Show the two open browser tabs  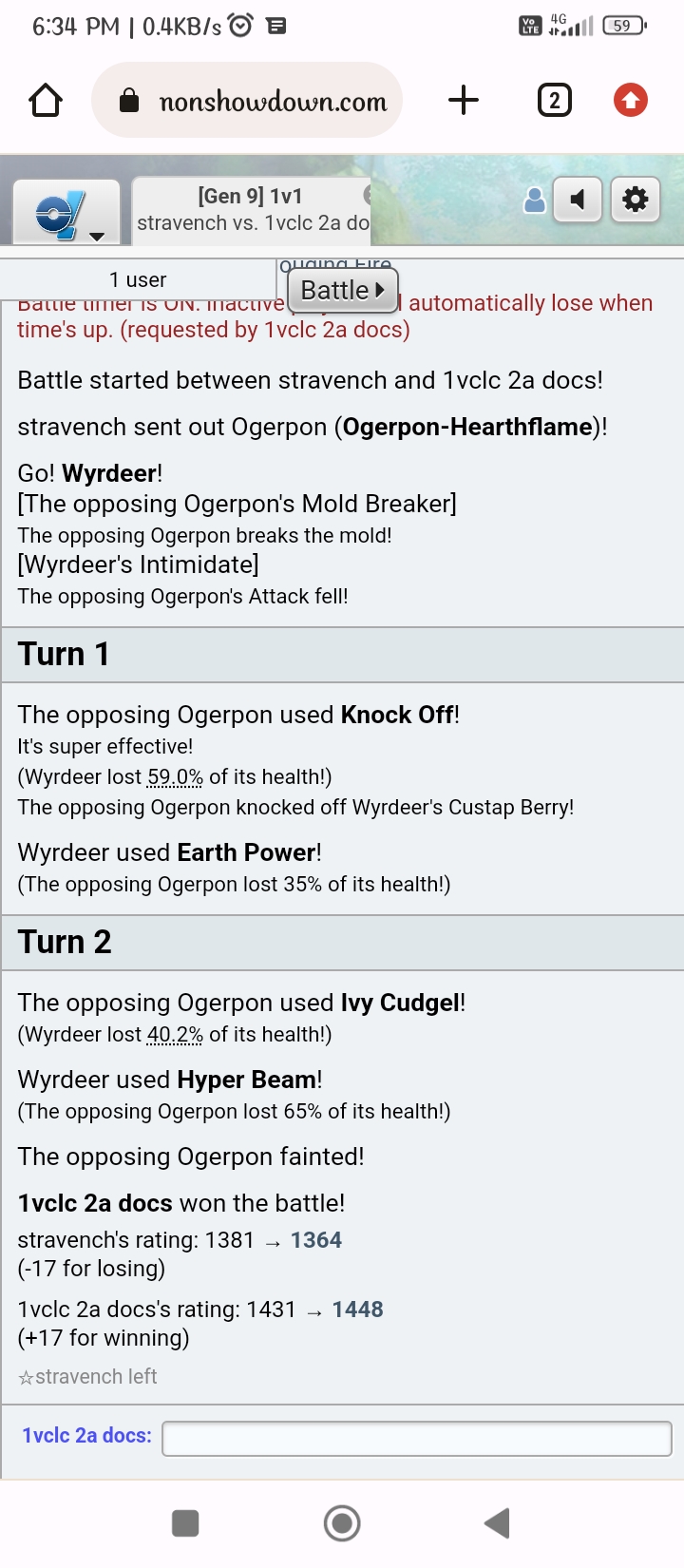point(554,101)
